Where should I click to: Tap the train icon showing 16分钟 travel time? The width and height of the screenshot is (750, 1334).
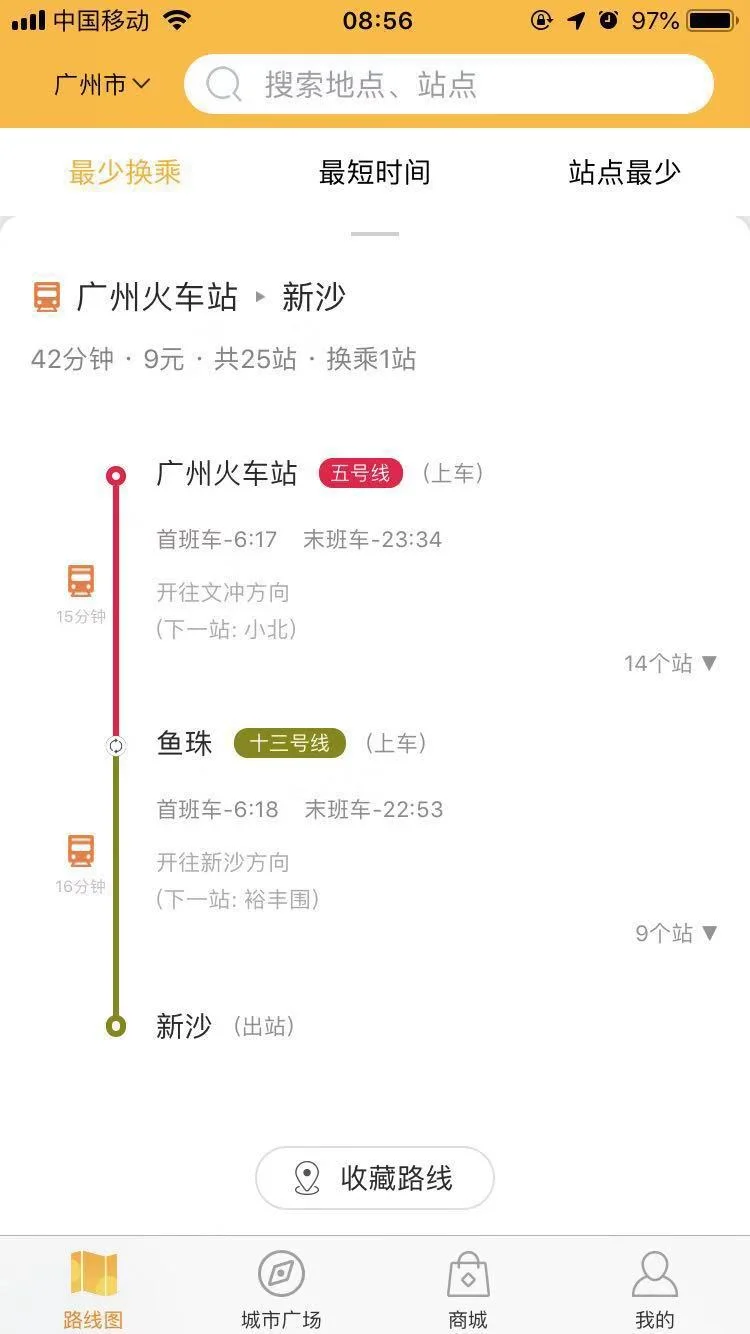point(80,851)
